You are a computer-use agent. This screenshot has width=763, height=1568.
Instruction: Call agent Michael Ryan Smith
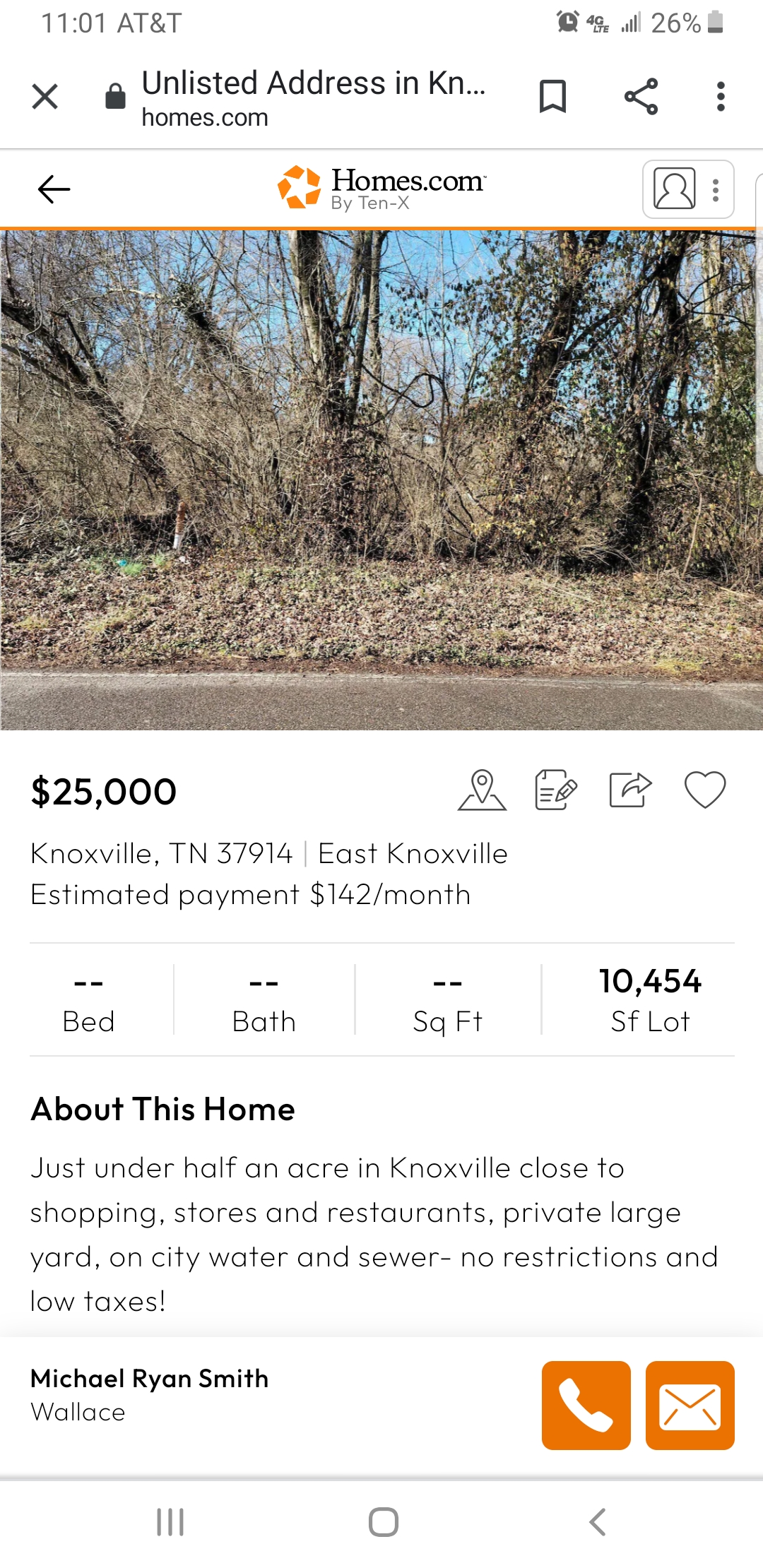(x=586, y=1406)
